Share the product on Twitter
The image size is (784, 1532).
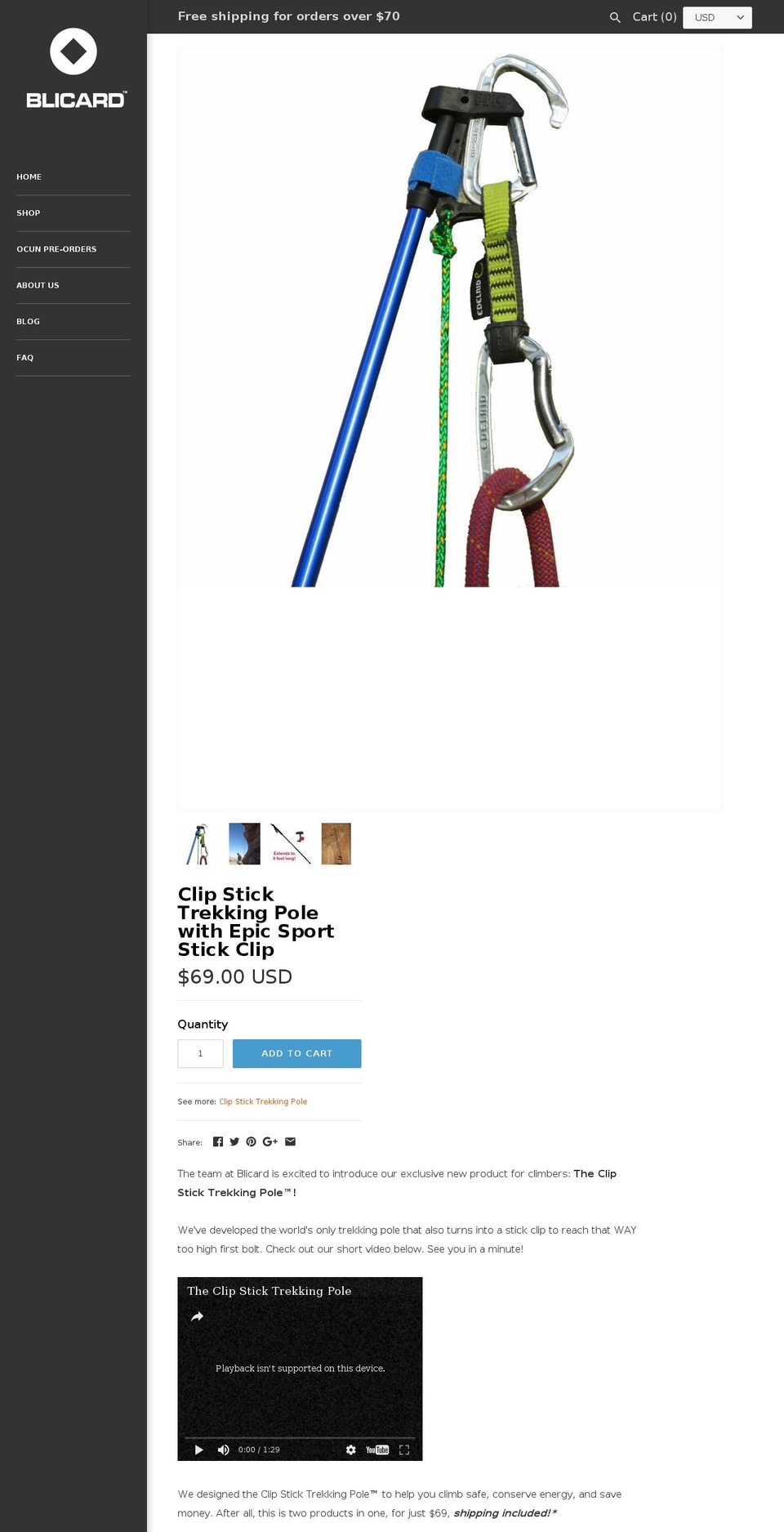coord(234,1141)
